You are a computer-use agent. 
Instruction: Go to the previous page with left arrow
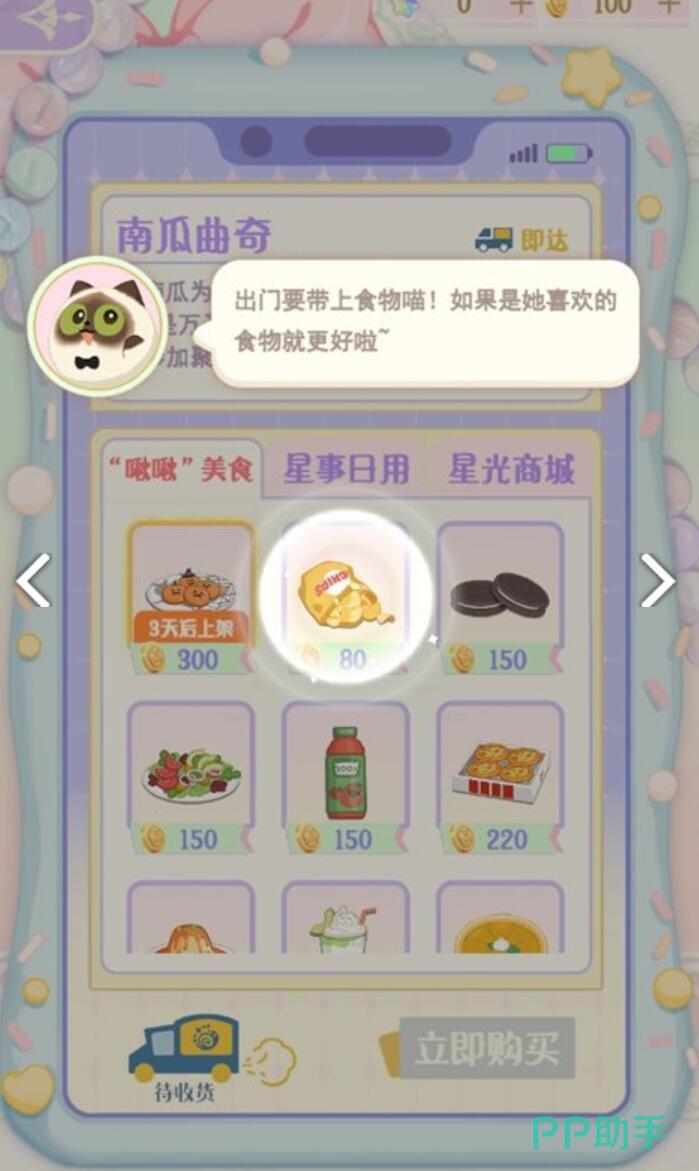click(34, 581)
